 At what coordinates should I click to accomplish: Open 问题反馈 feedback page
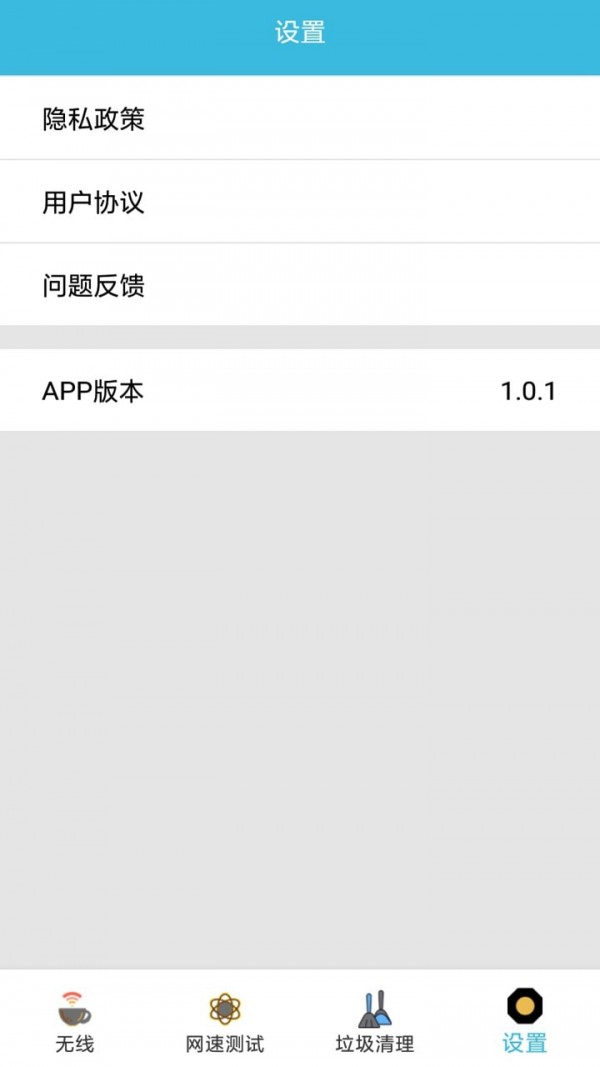click(300, 285)
